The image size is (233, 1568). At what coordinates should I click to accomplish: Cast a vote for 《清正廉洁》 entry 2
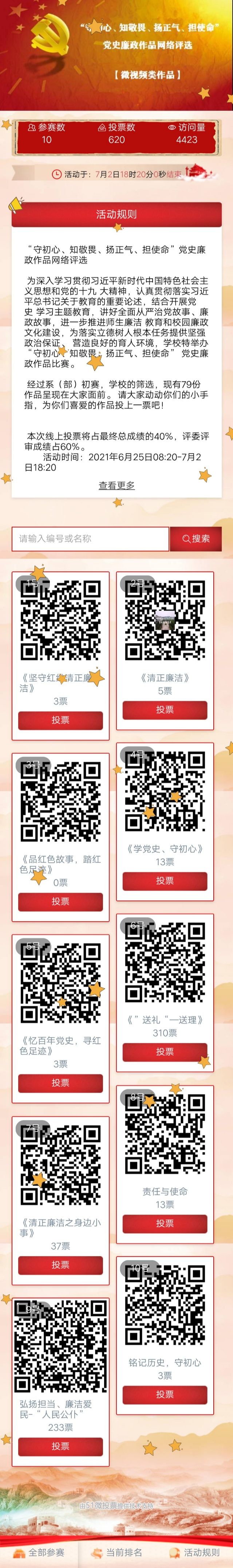[x=165, y=709]
